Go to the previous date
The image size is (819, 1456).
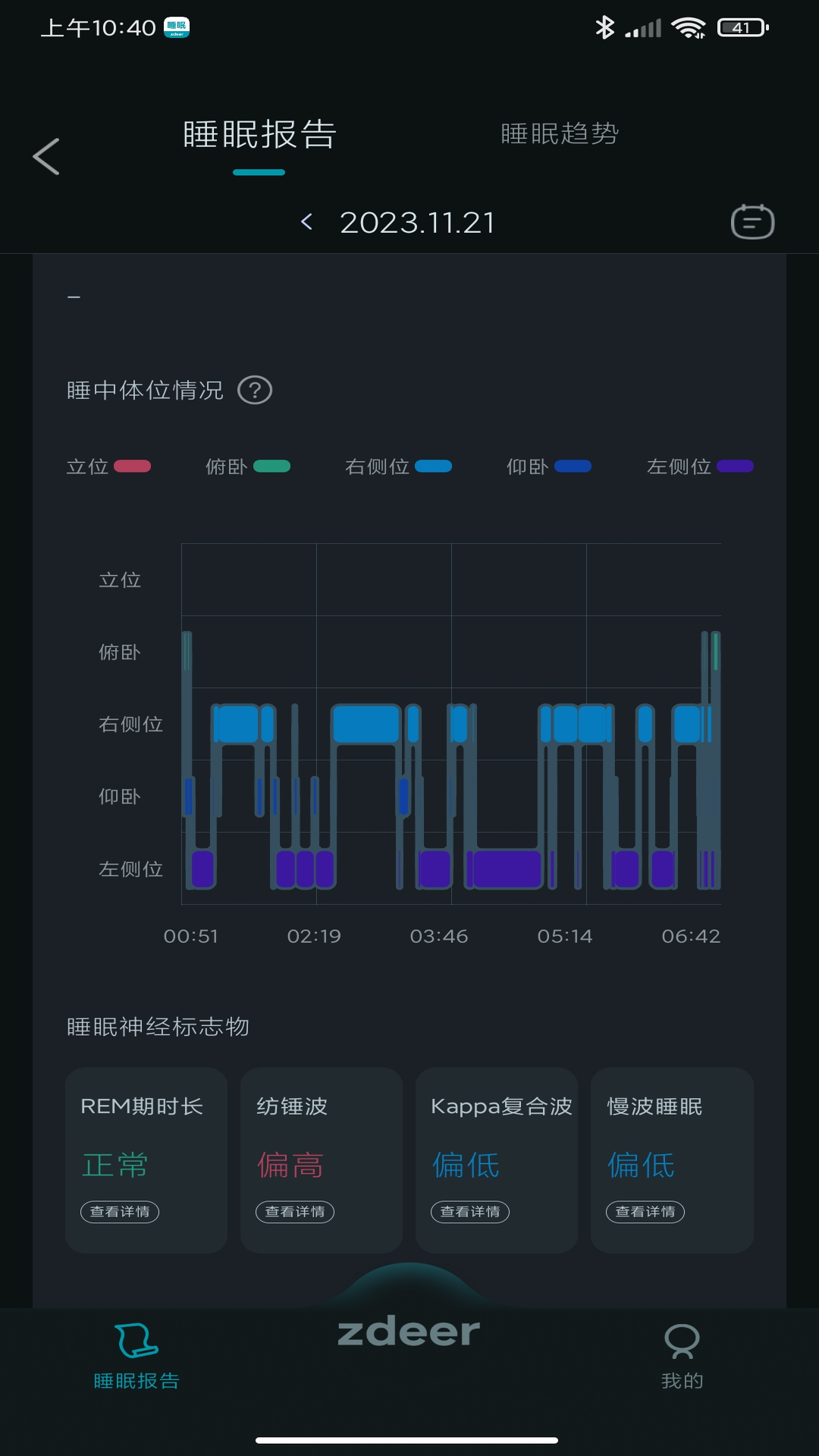(x=307, y=222)
